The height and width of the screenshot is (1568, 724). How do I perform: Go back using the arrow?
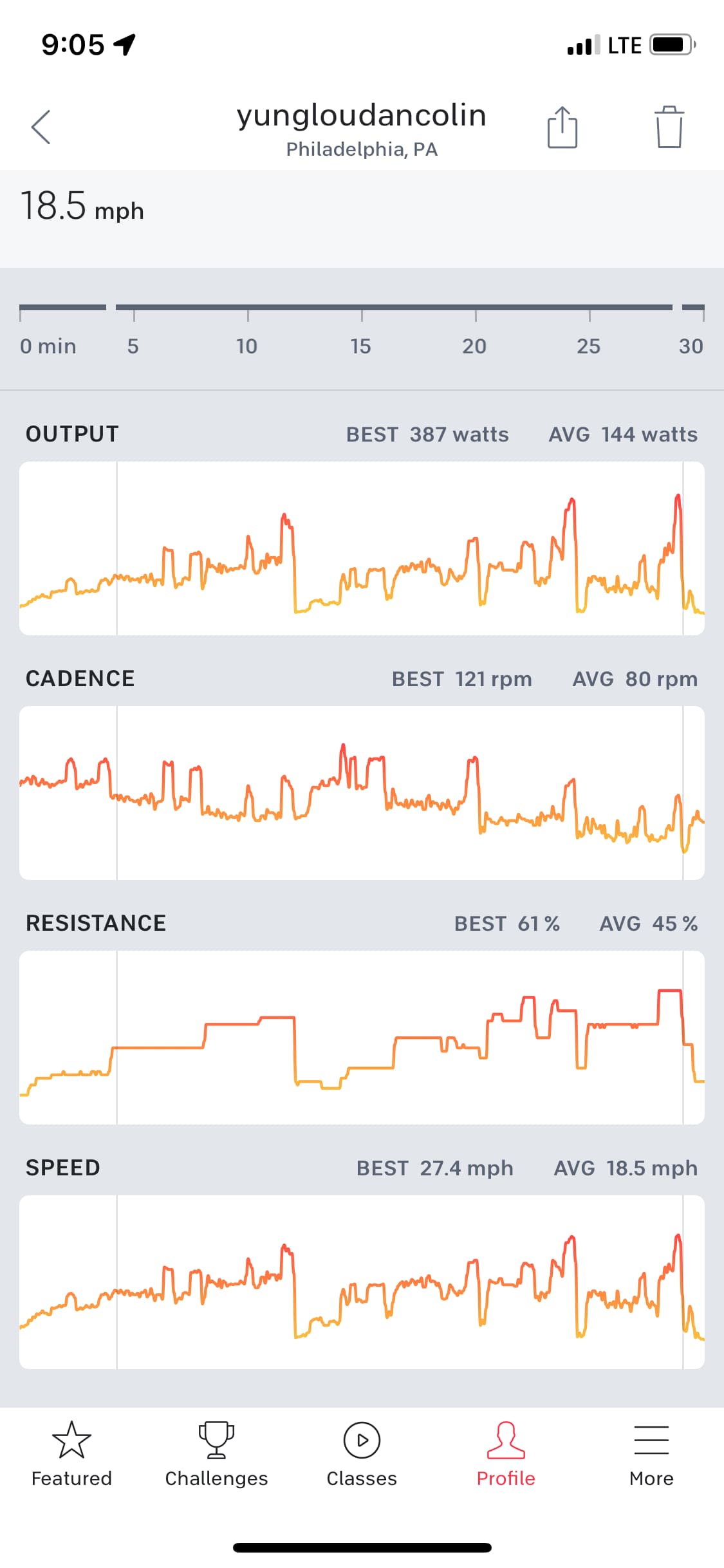41,127
